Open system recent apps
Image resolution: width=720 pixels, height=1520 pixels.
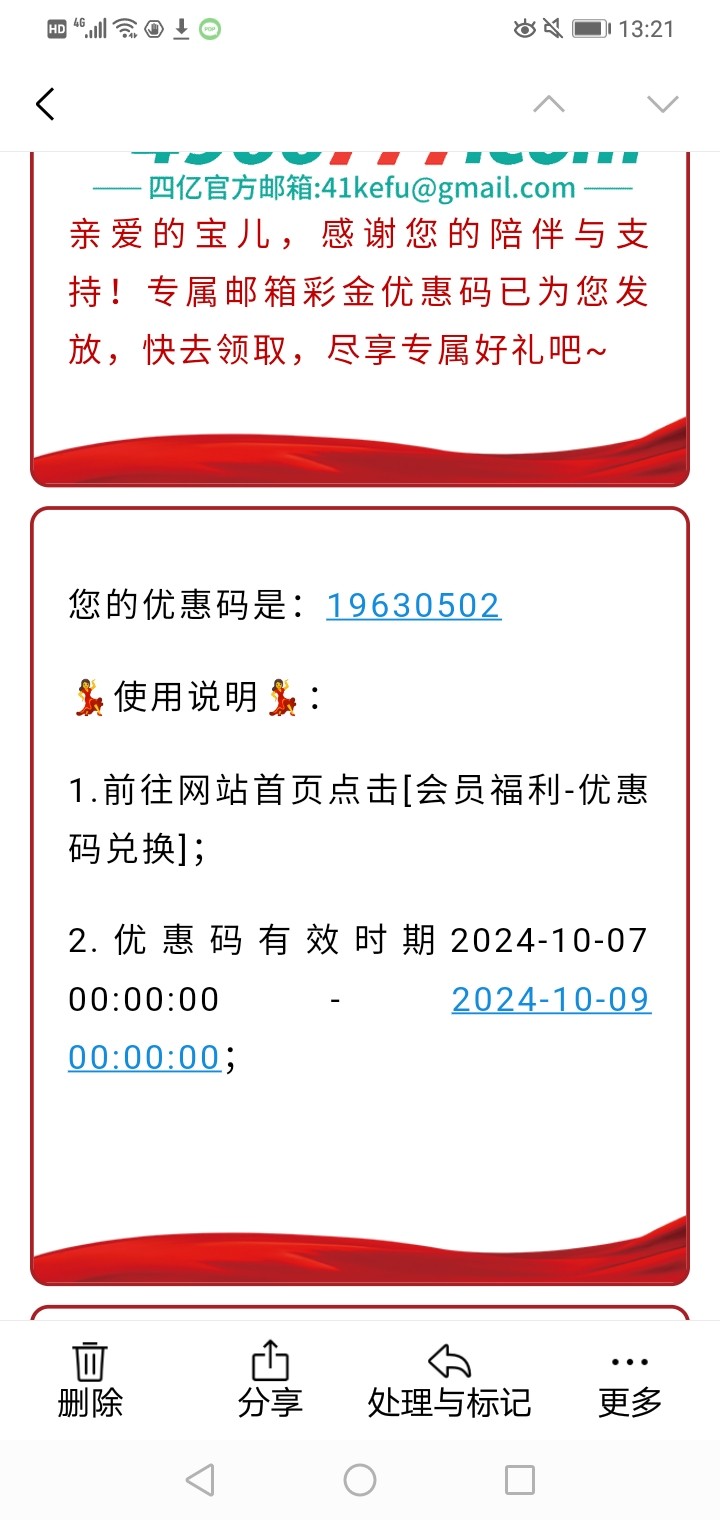[519, 1480]
